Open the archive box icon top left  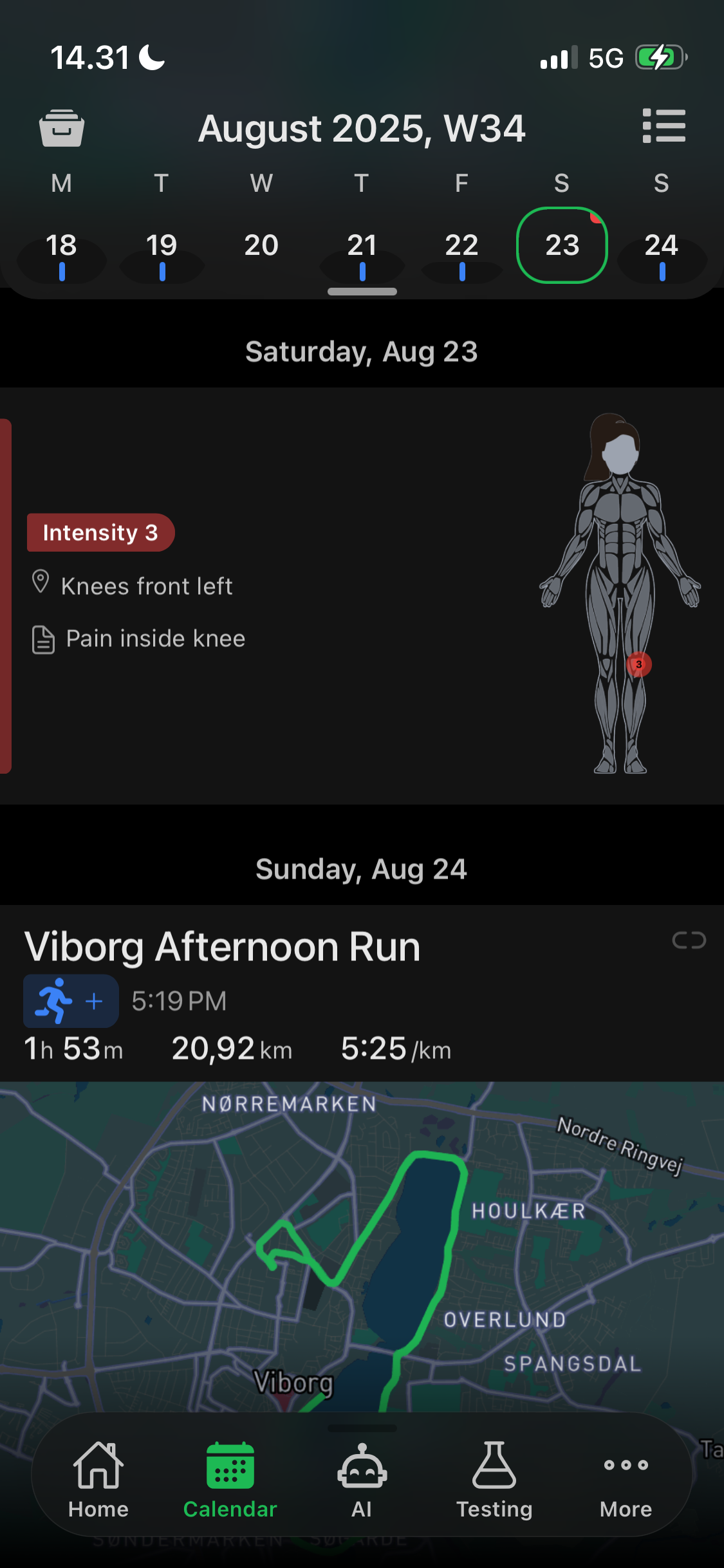(x=62, y=127)
